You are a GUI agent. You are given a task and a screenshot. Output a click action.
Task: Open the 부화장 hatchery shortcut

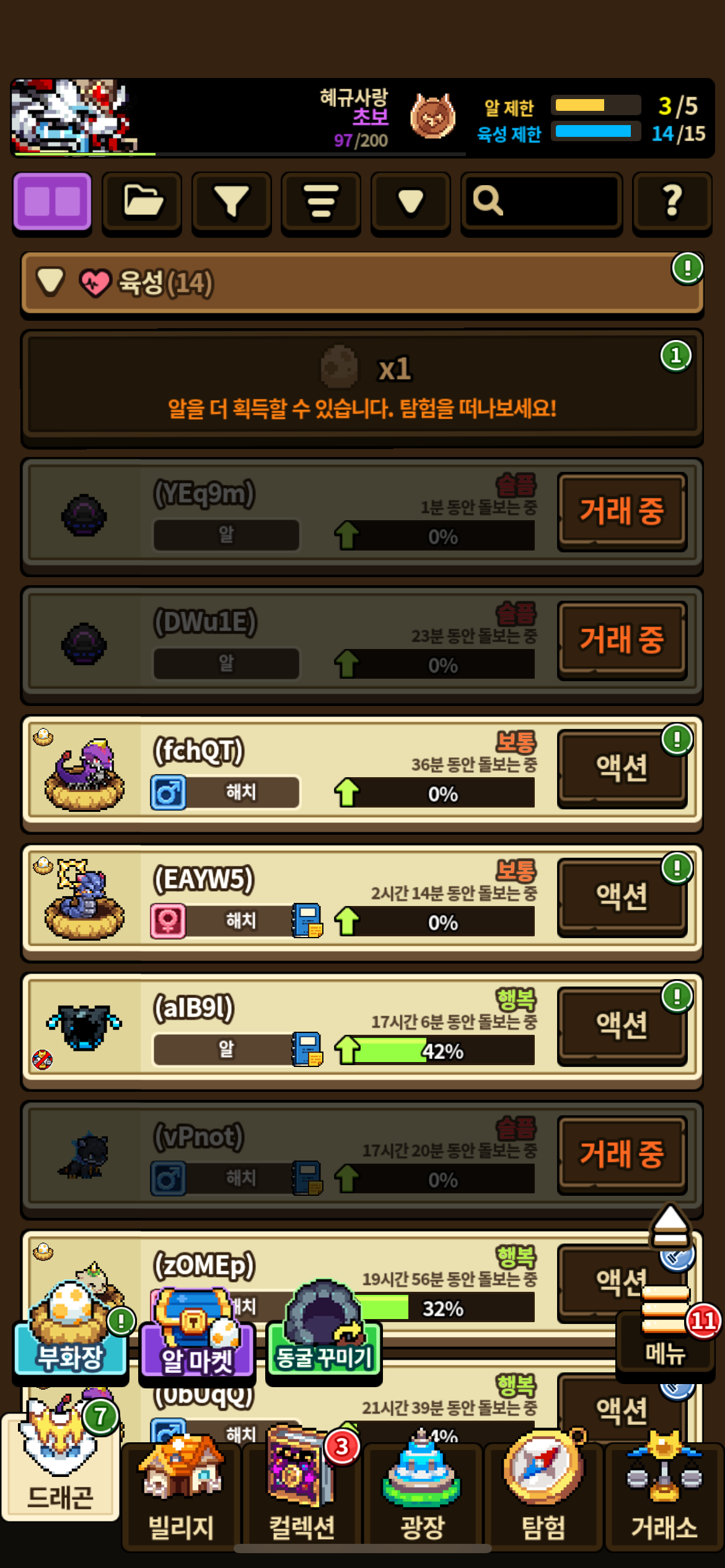click(70, 1331)
